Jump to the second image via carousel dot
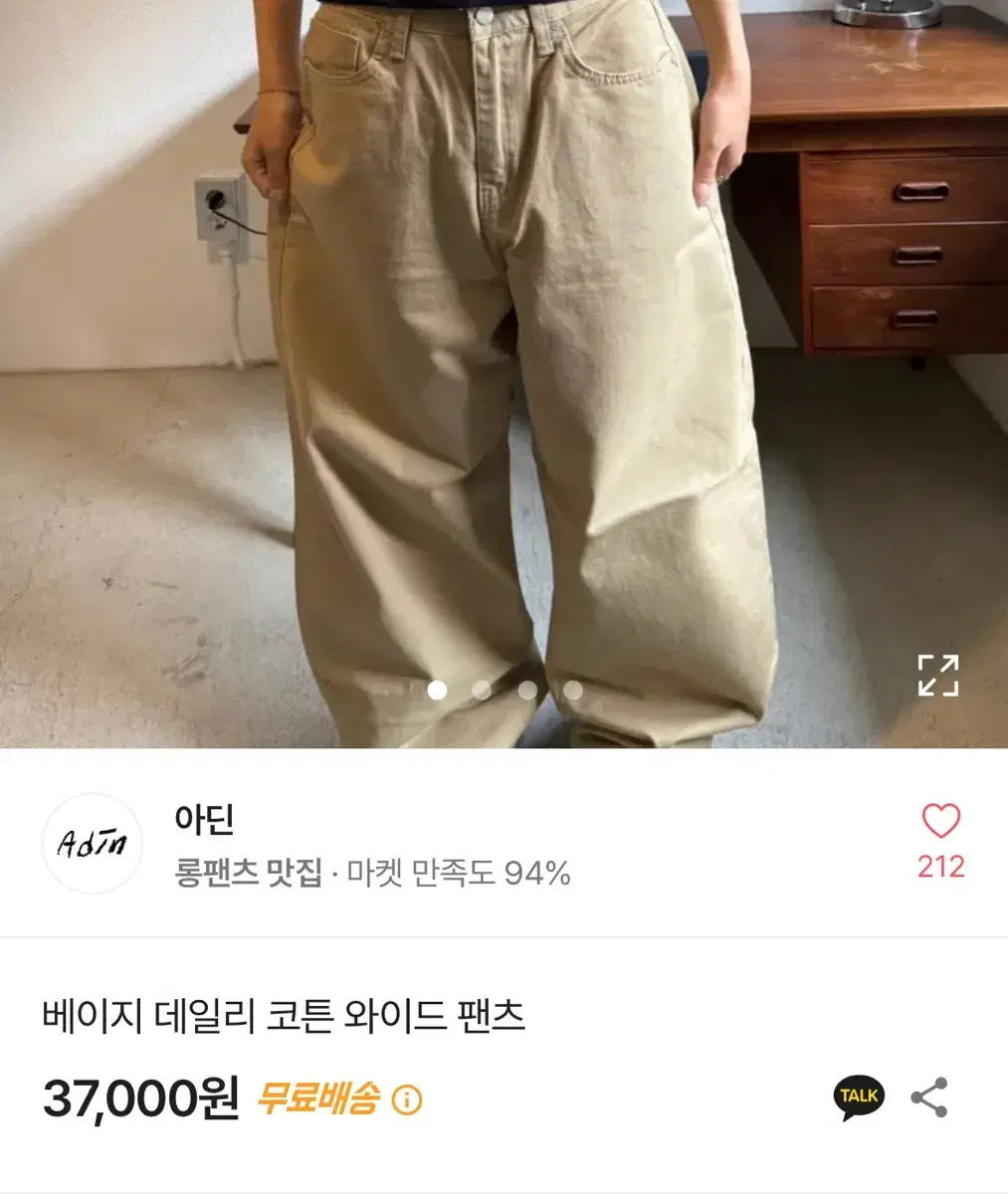 pos(481,688)
